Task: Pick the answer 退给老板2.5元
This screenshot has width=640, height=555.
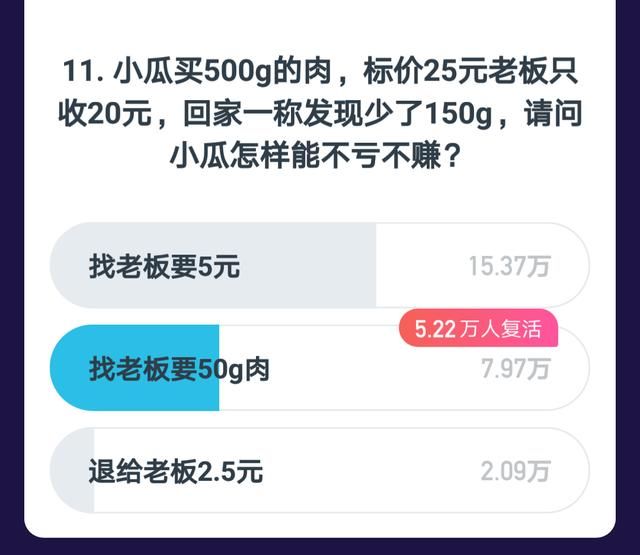Action: (x=318, y=471)
